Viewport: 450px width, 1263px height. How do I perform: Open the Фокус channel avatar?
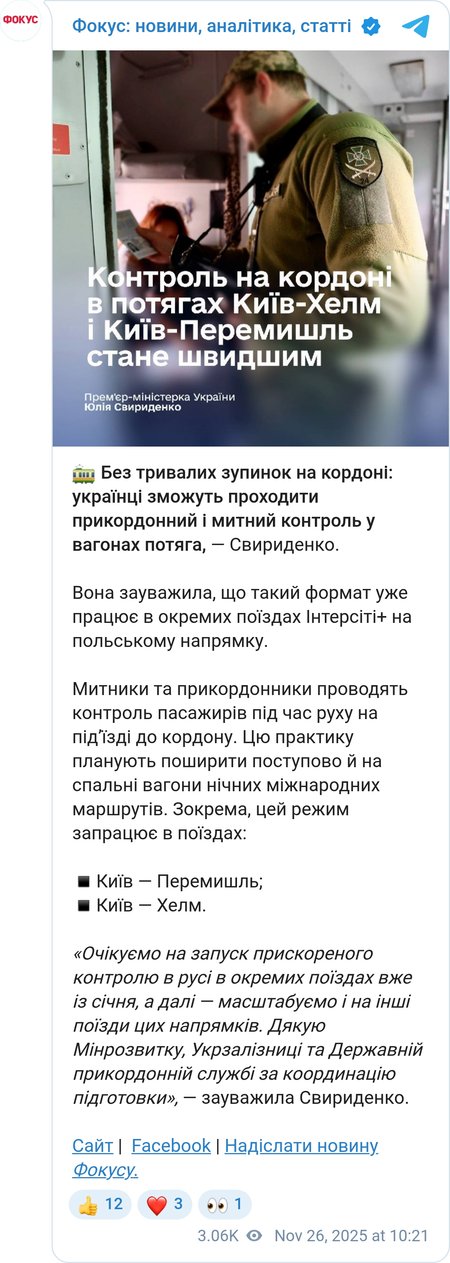point(20,20)
